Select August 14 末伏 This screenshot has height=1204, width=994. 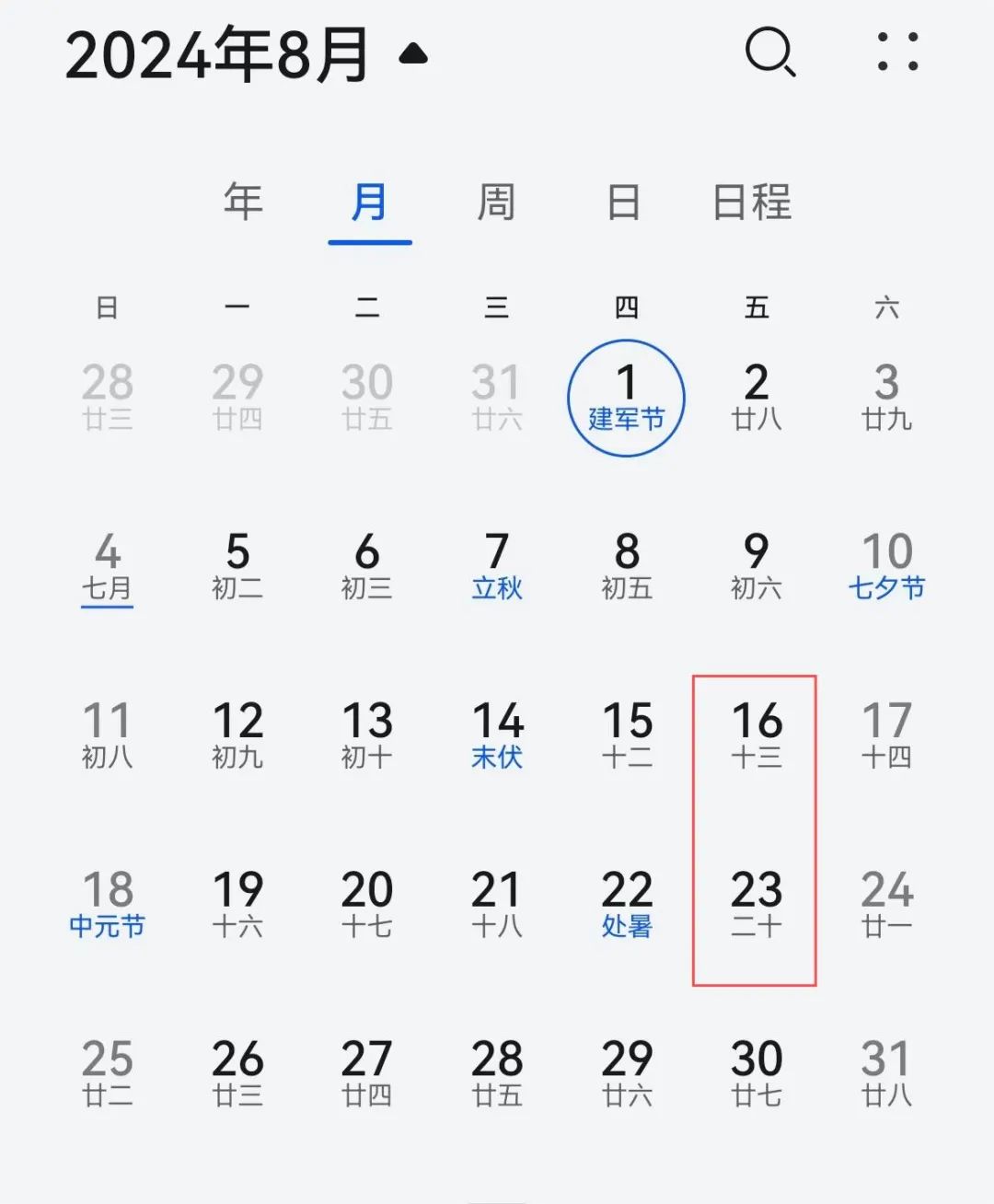pyautogui.click(x=497, y=735)
